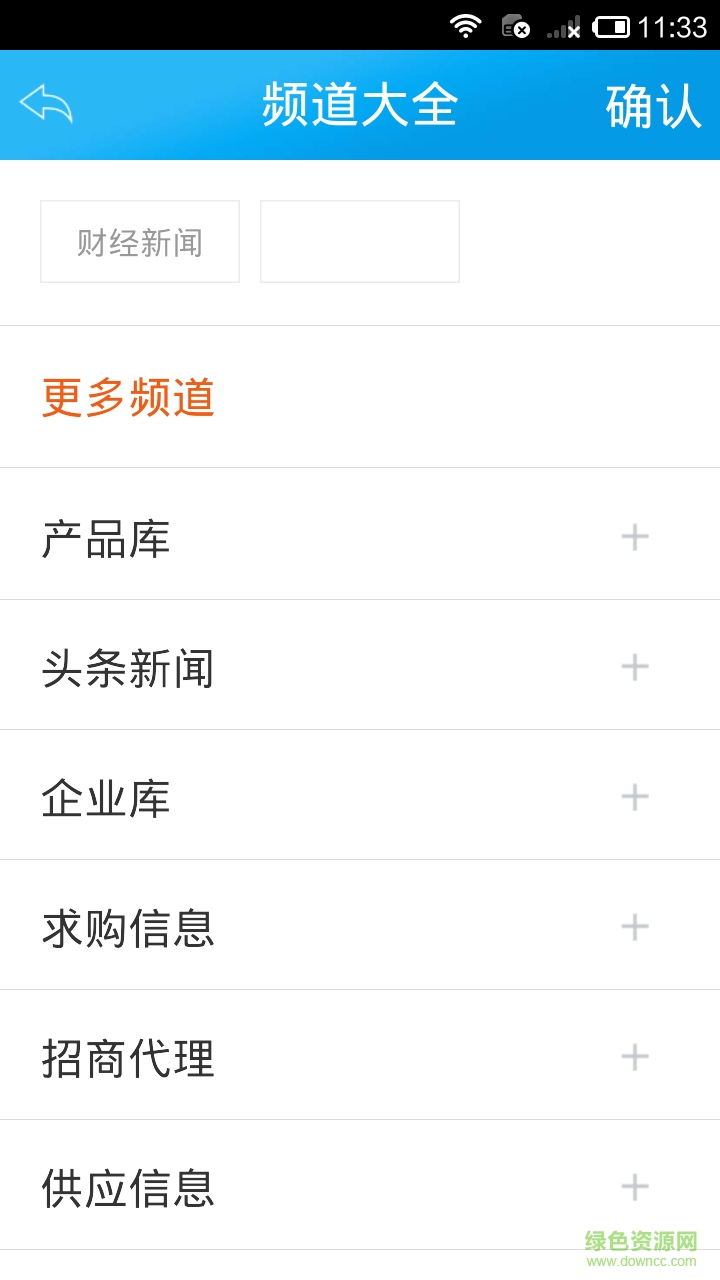The image size is (720, 1280).
Task: Add the 头条新闻 channel
Action: 635,667
